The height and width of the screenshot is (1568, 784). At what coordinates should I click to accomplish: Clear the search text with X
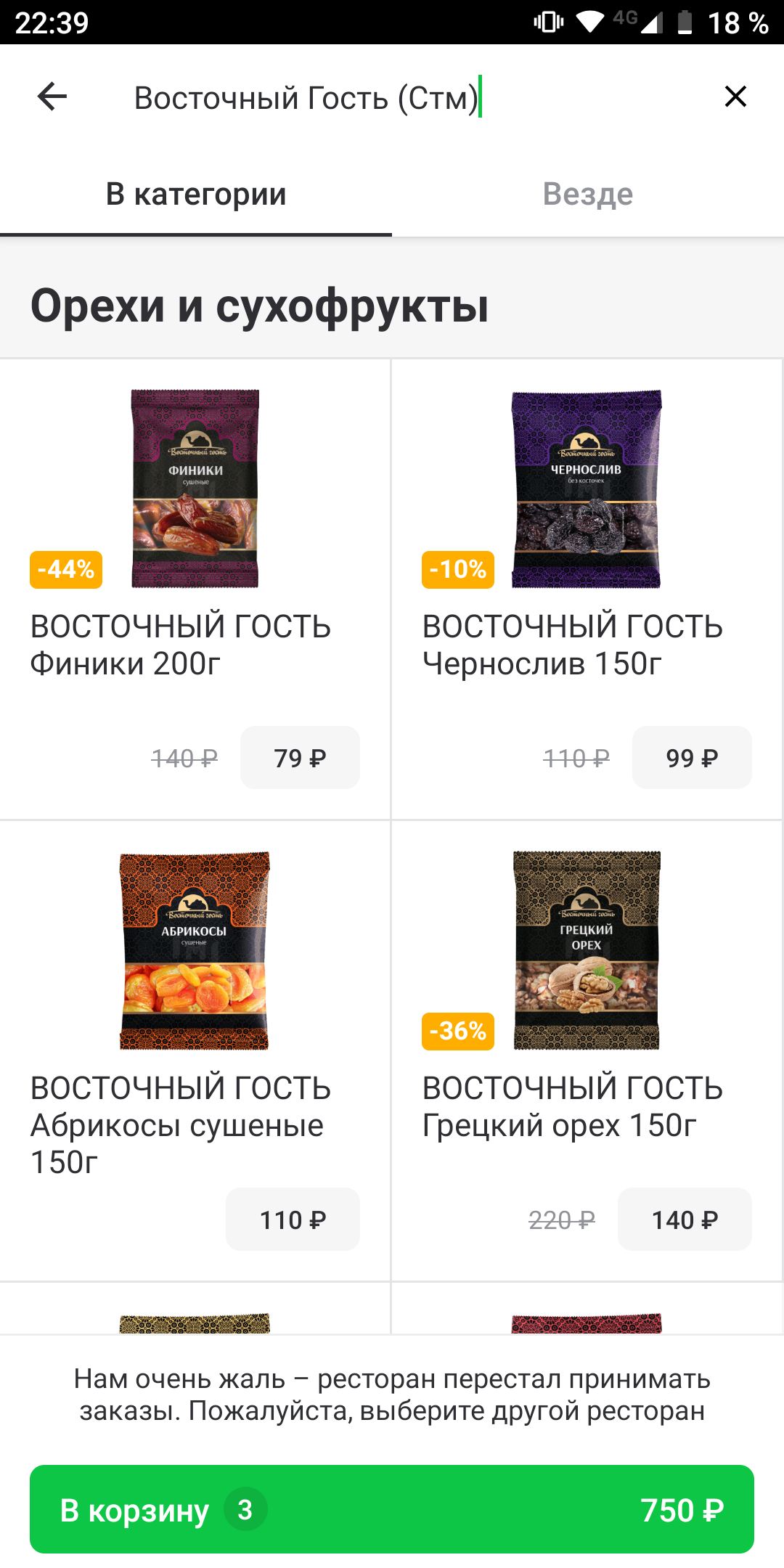(x=735, y=97)
